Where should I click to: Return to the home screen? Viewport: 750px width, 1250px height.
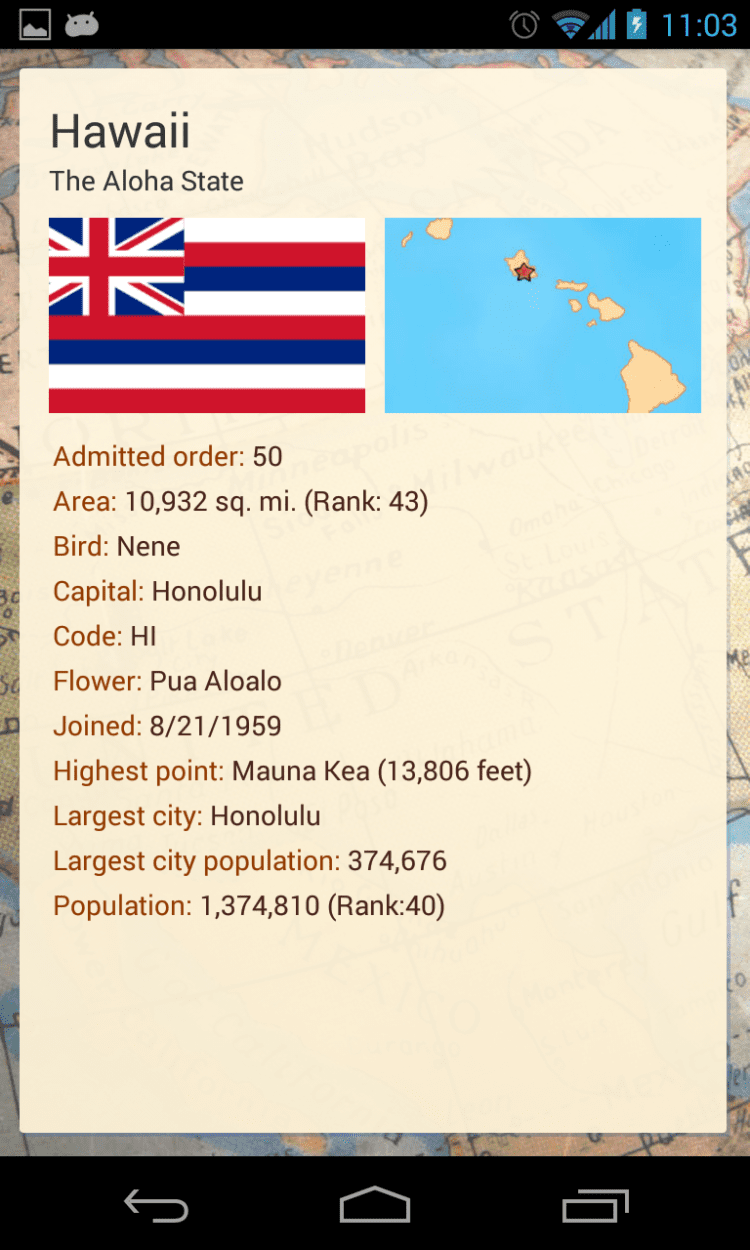[x=375, y=1205]
